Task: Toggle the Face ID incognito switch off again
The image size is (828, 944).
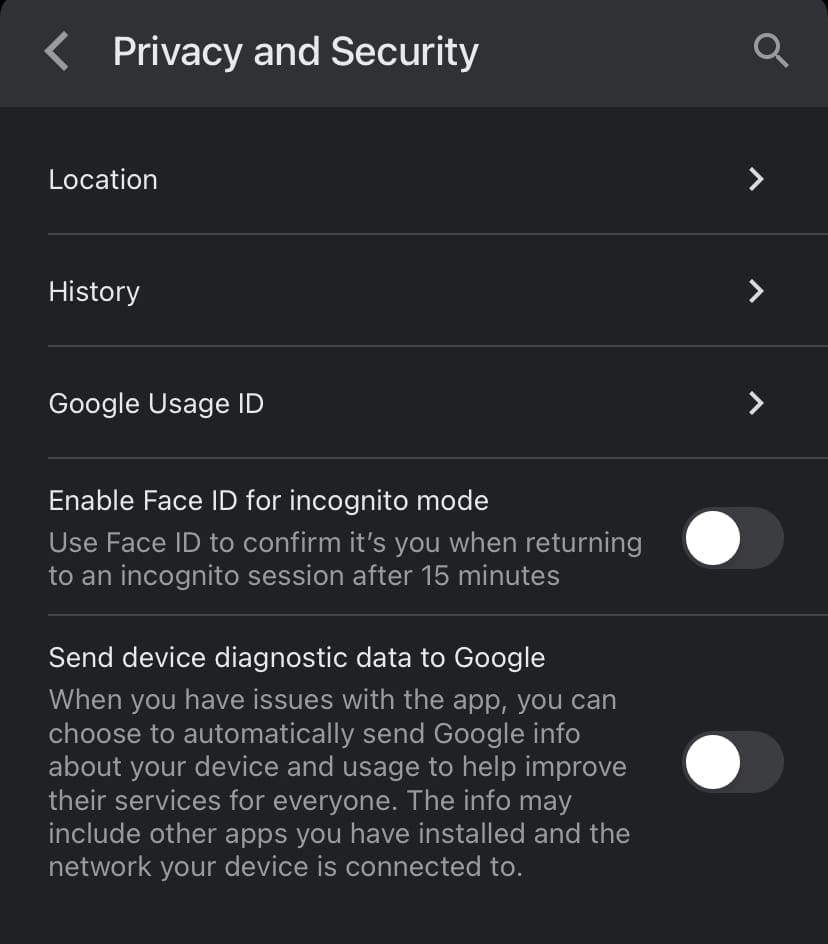Action: (x=733, y=538)
